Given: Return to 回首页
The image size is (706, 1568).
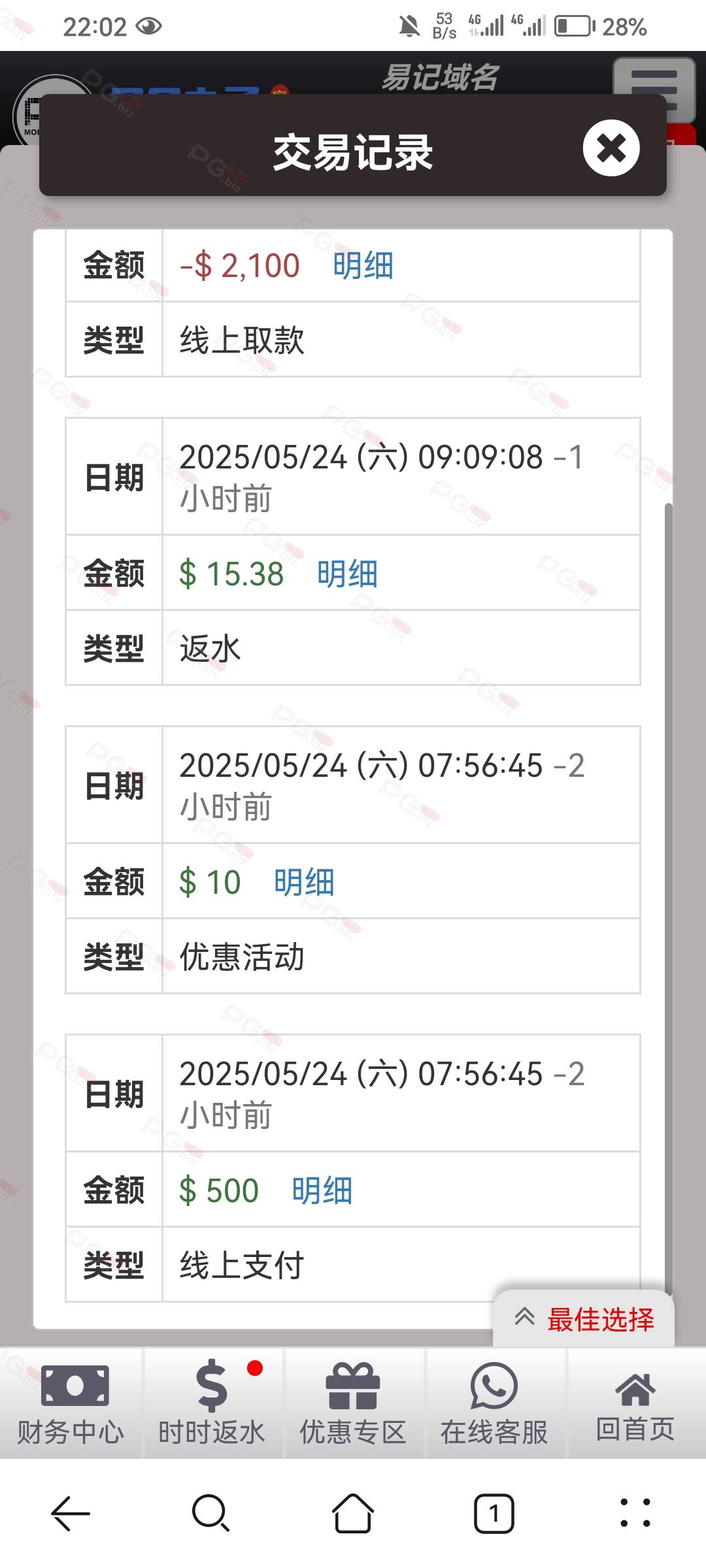Looking at the screenshot, I should [635, 1403].
